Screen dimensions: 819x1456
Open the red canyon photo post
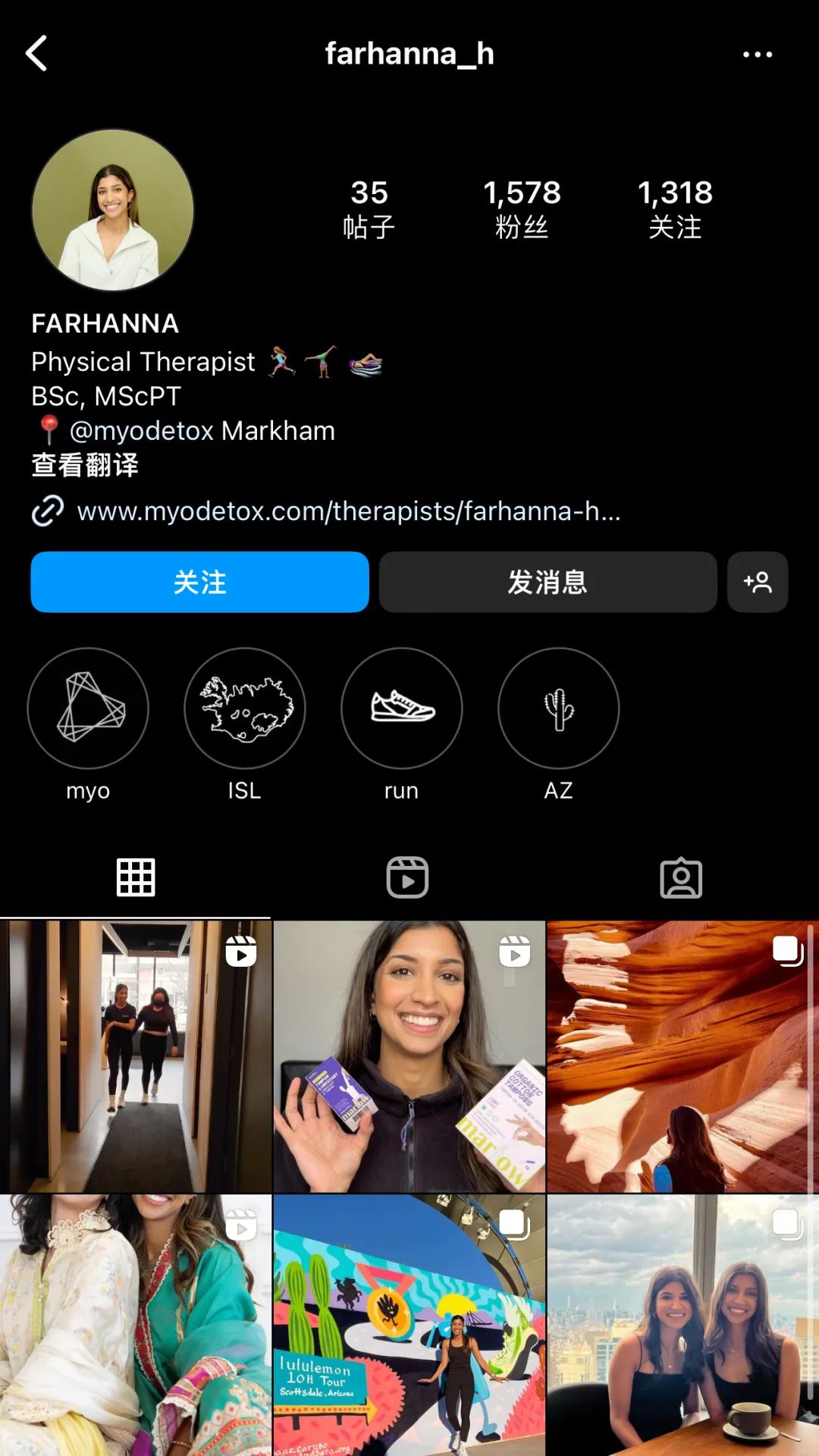681,1056
